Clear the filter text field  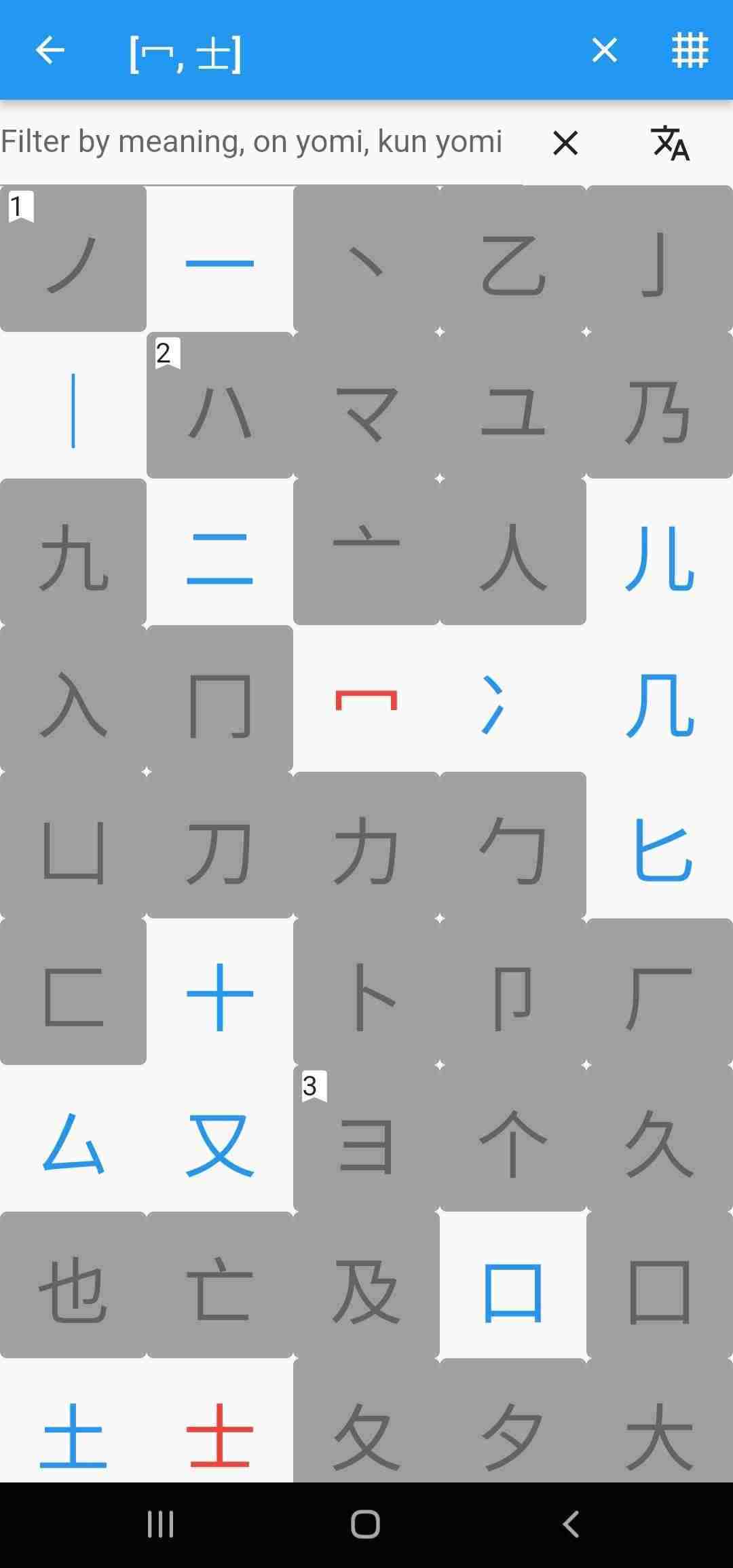565,143
